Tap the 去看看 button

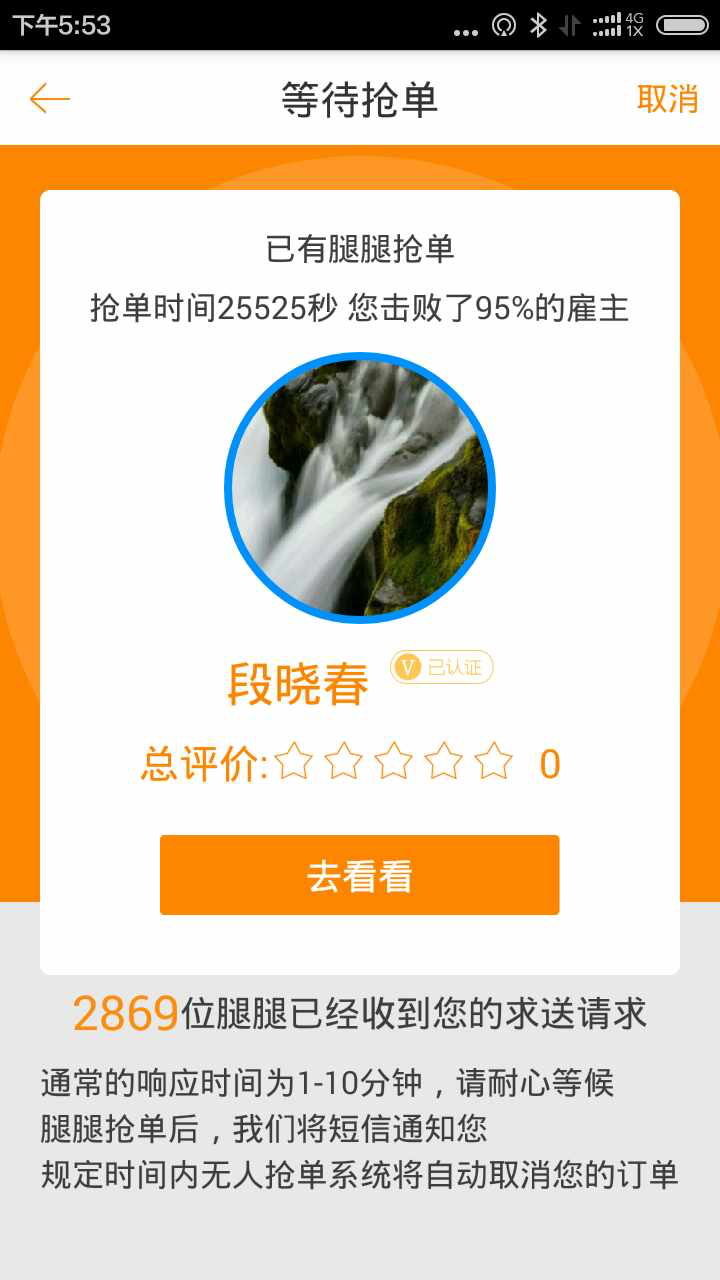pyautogui.click(x=359, y=875)
